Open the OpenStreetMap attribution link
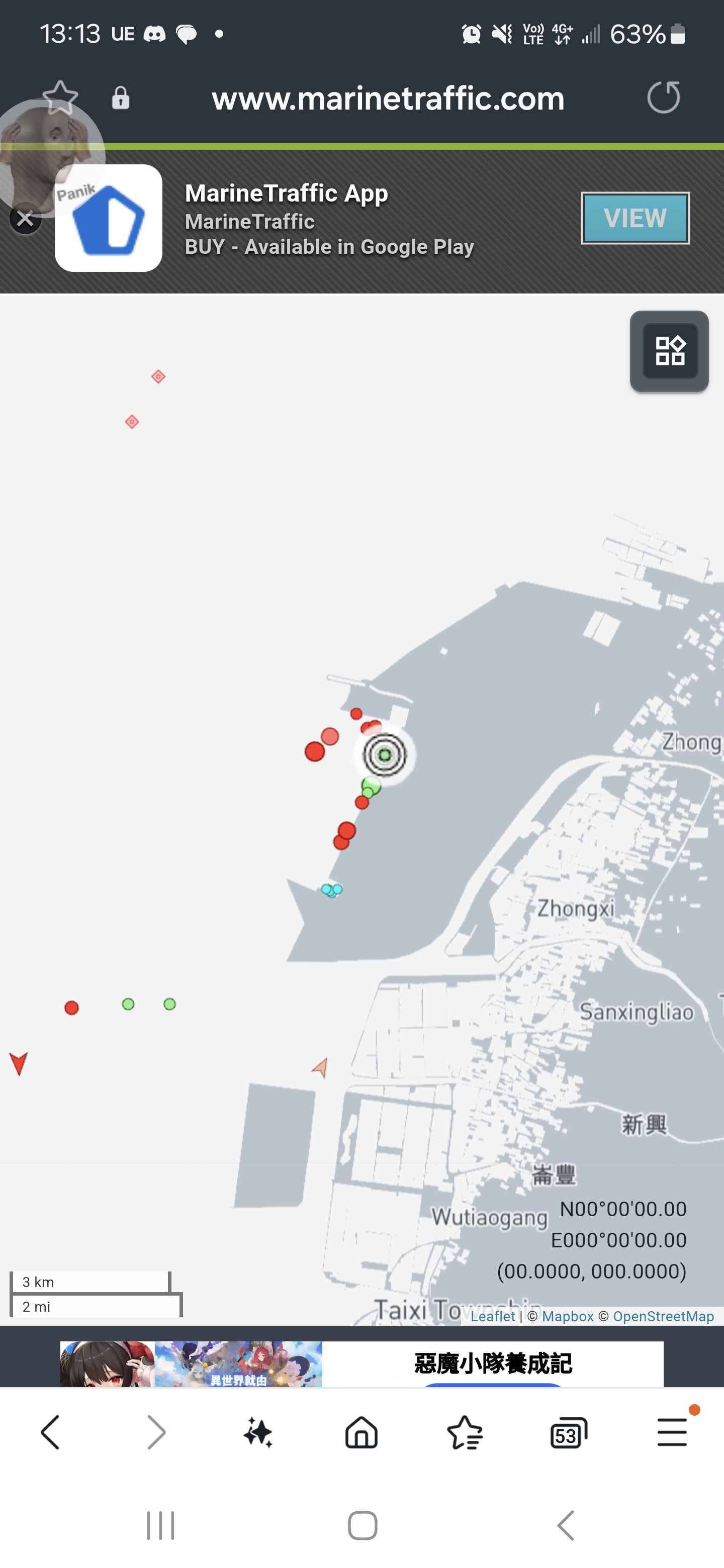 click(x=663, y=1316)
